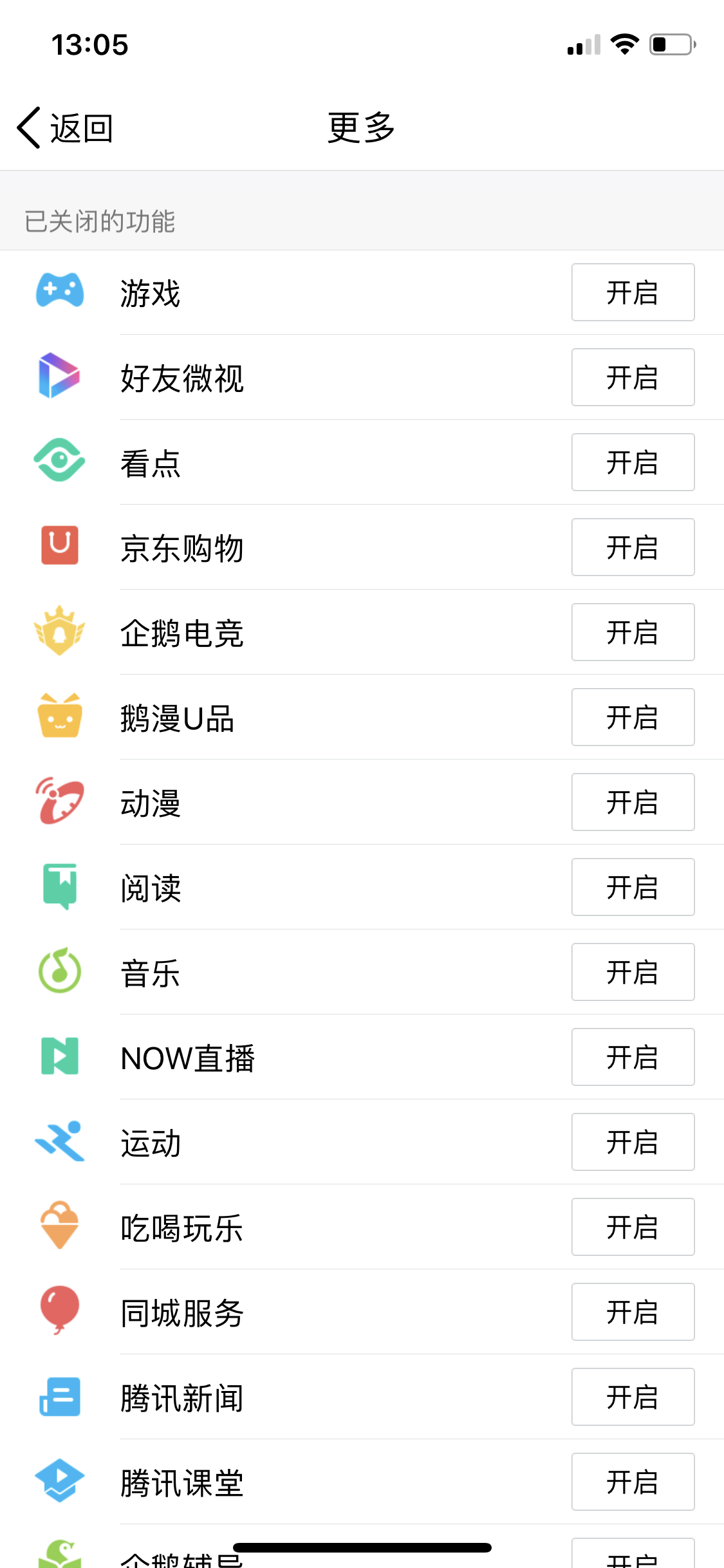Tap 开启 next to 看点
The height and width of the screenshot is (1568, 724).
[633, 462]
